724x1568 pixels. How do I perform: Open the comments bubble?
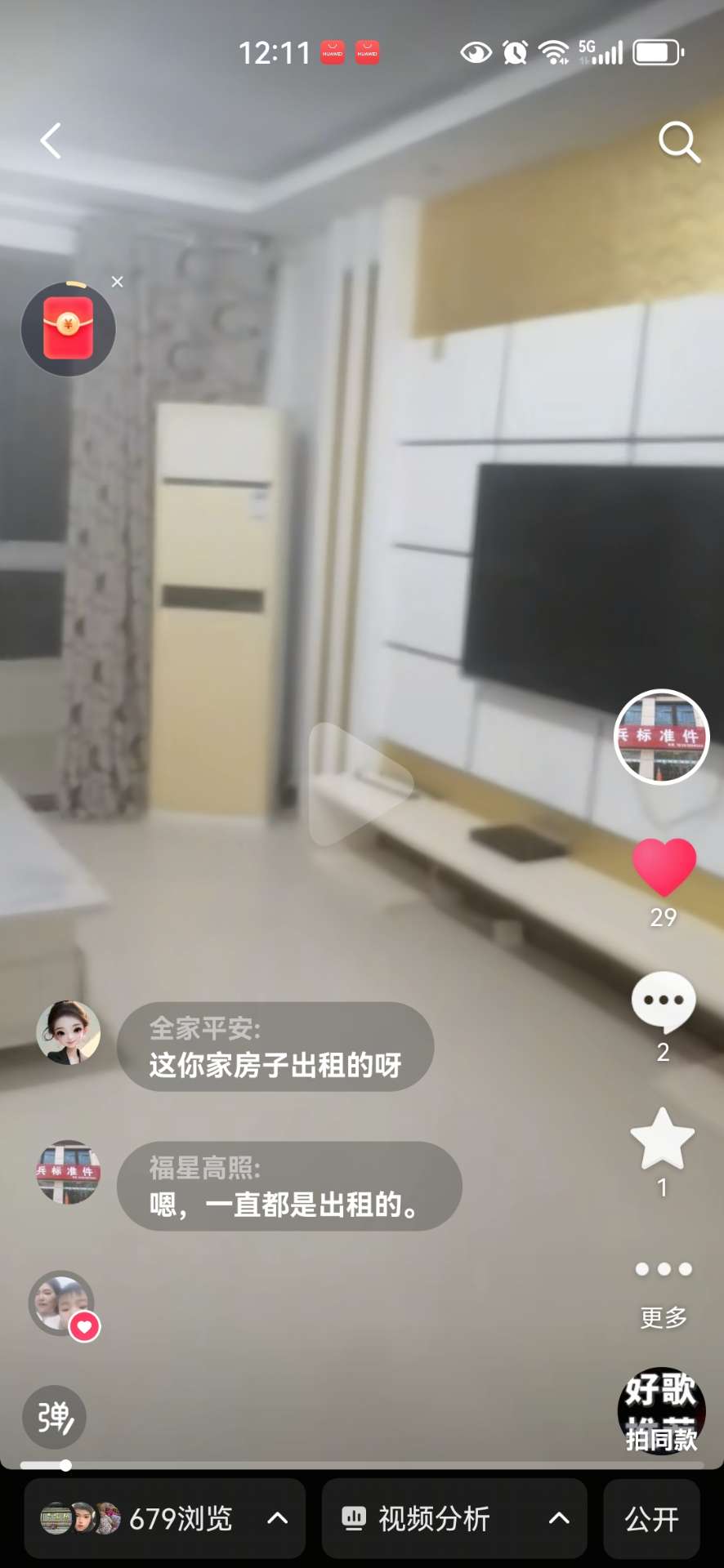(x=664, y=1001)
